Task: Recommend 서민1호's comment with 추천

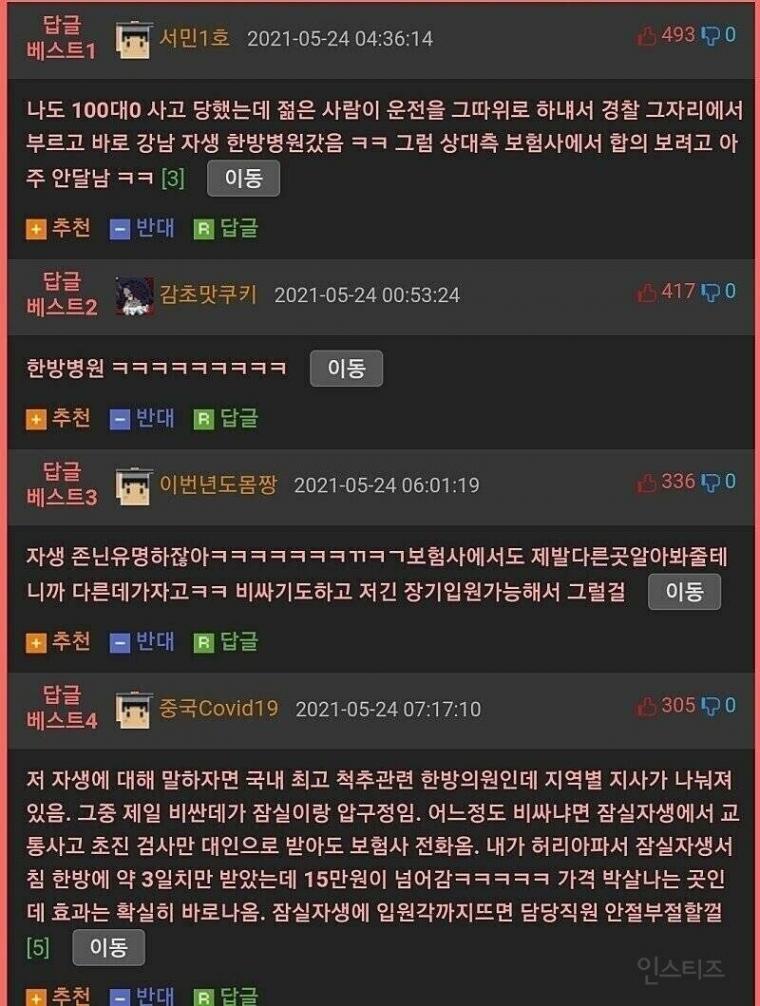Action: coord(58,228)
